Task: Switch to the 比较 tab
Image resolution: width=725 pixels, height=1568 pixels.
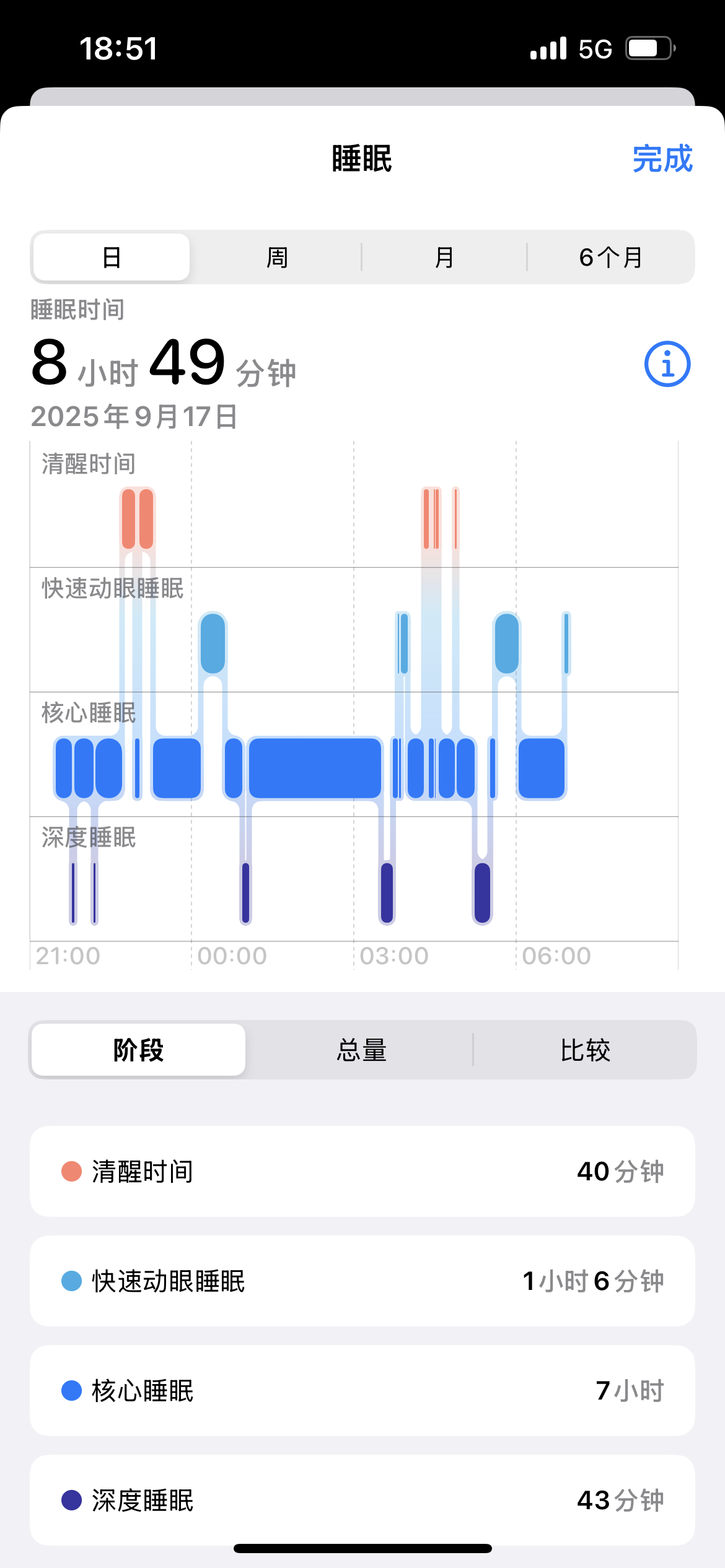Action: pos(584,1050)
